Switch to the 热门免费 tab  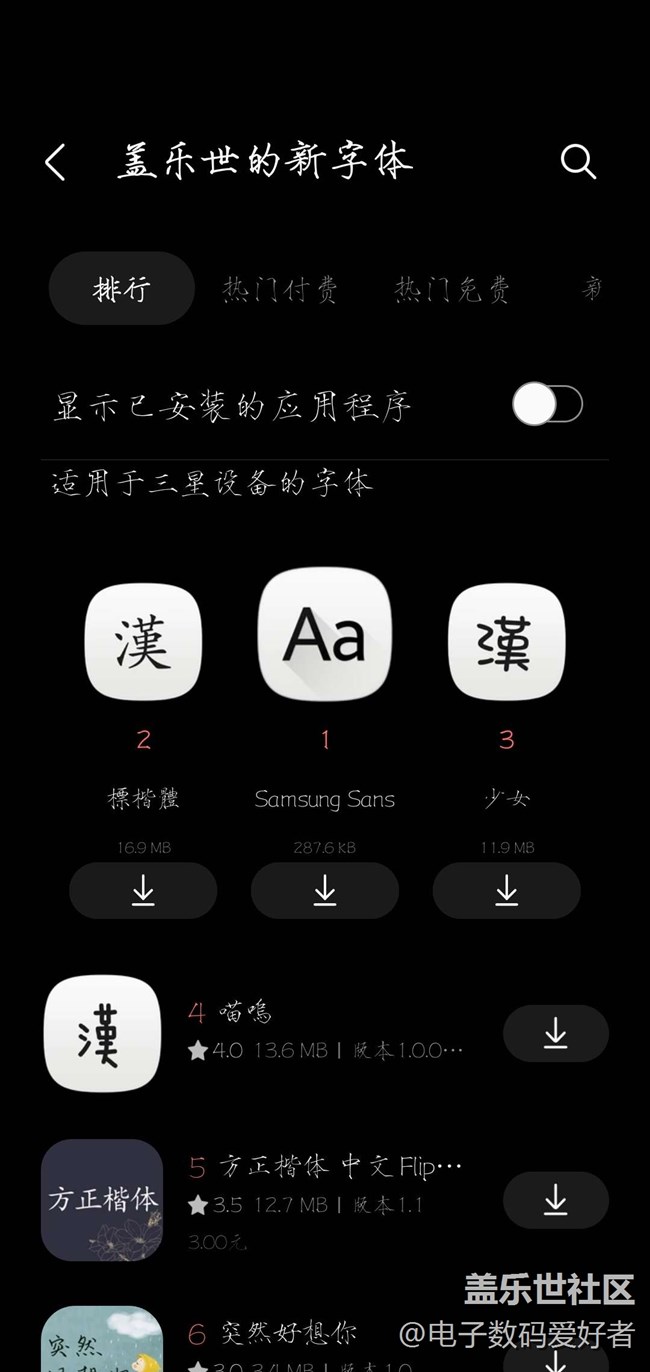pyautogui.click(x=452, y=290)
